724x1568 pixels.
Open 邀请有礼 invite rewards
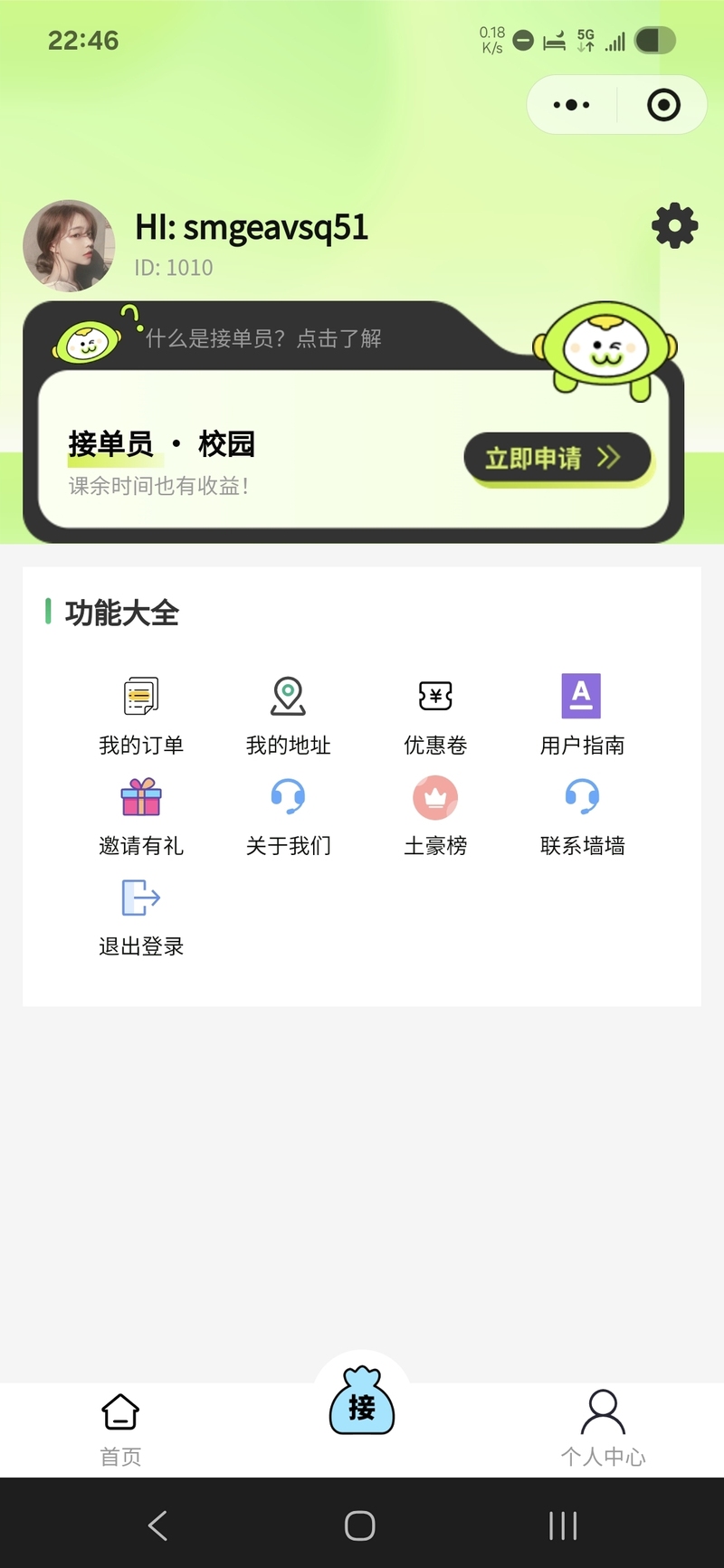(141, 816)
